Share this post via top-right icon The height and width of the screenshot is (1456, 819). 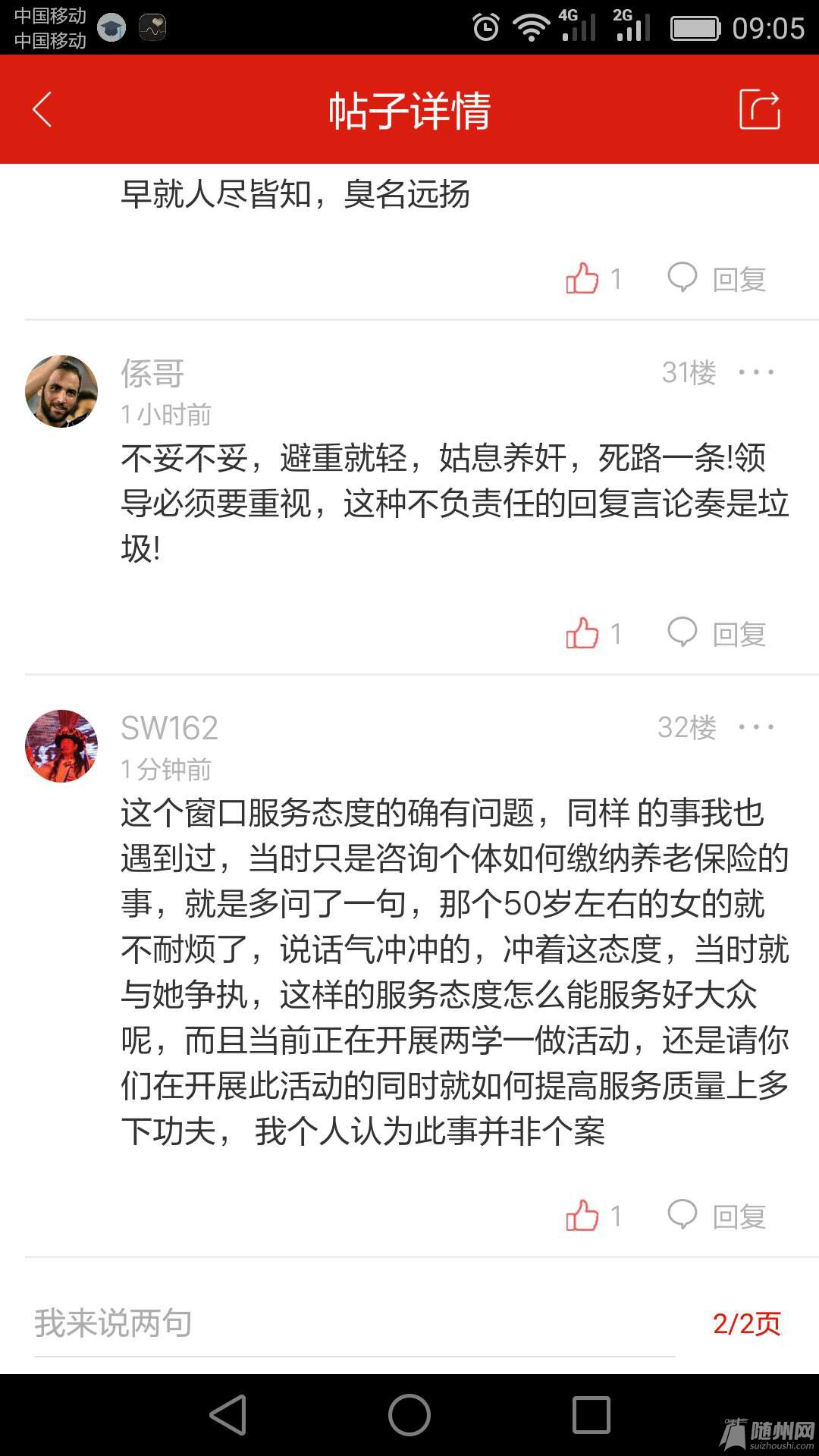tap(759, 110)
